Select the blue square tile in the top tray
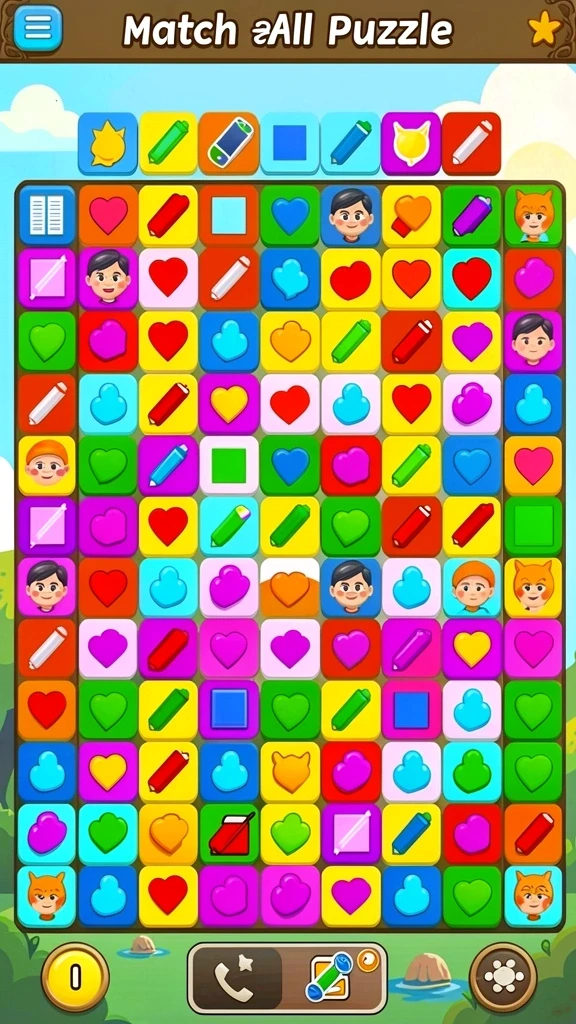Image resolution: width=576 pixels, height=1024 pixels. coord(289,143)
